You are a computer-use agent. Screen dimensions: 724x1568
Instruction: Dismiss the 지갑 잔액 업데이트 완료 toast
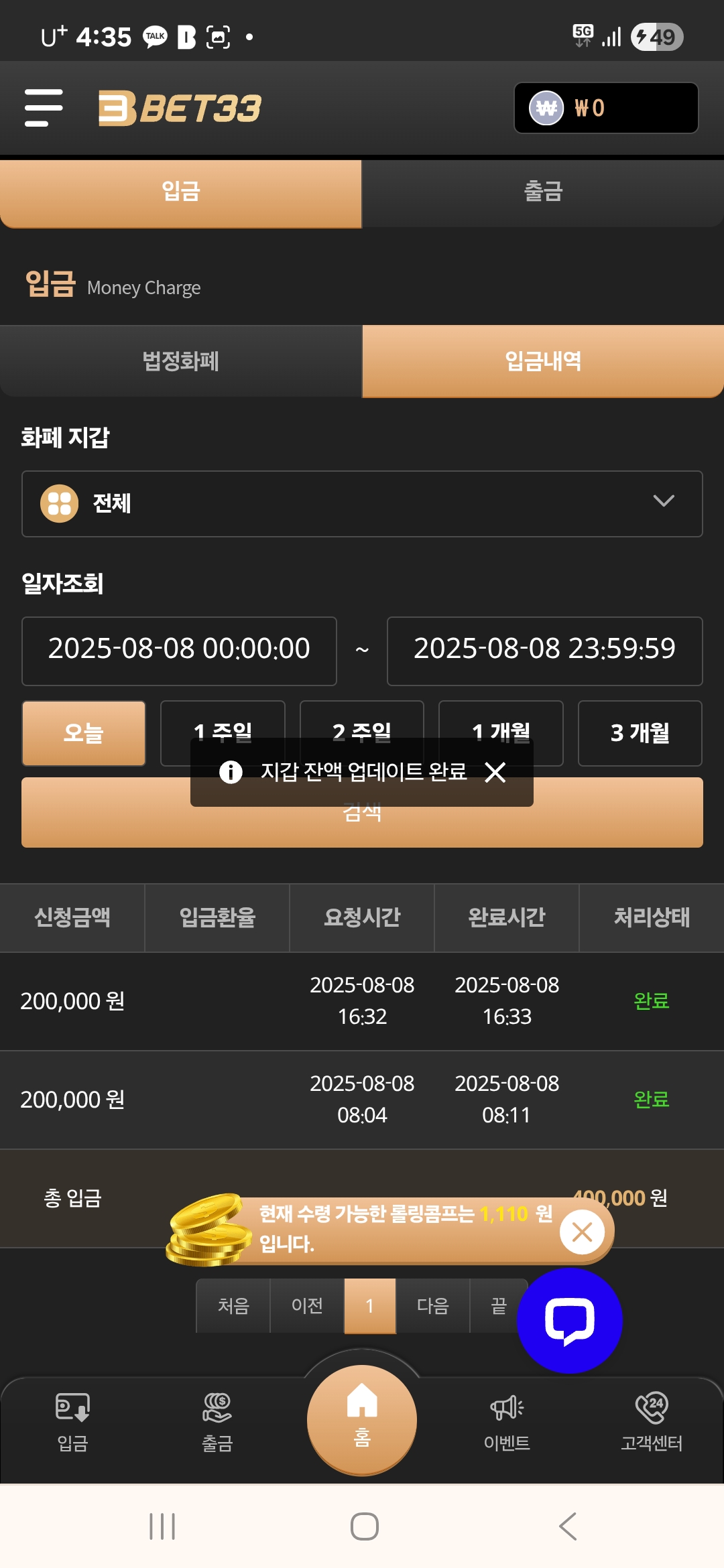coord(495,773)
